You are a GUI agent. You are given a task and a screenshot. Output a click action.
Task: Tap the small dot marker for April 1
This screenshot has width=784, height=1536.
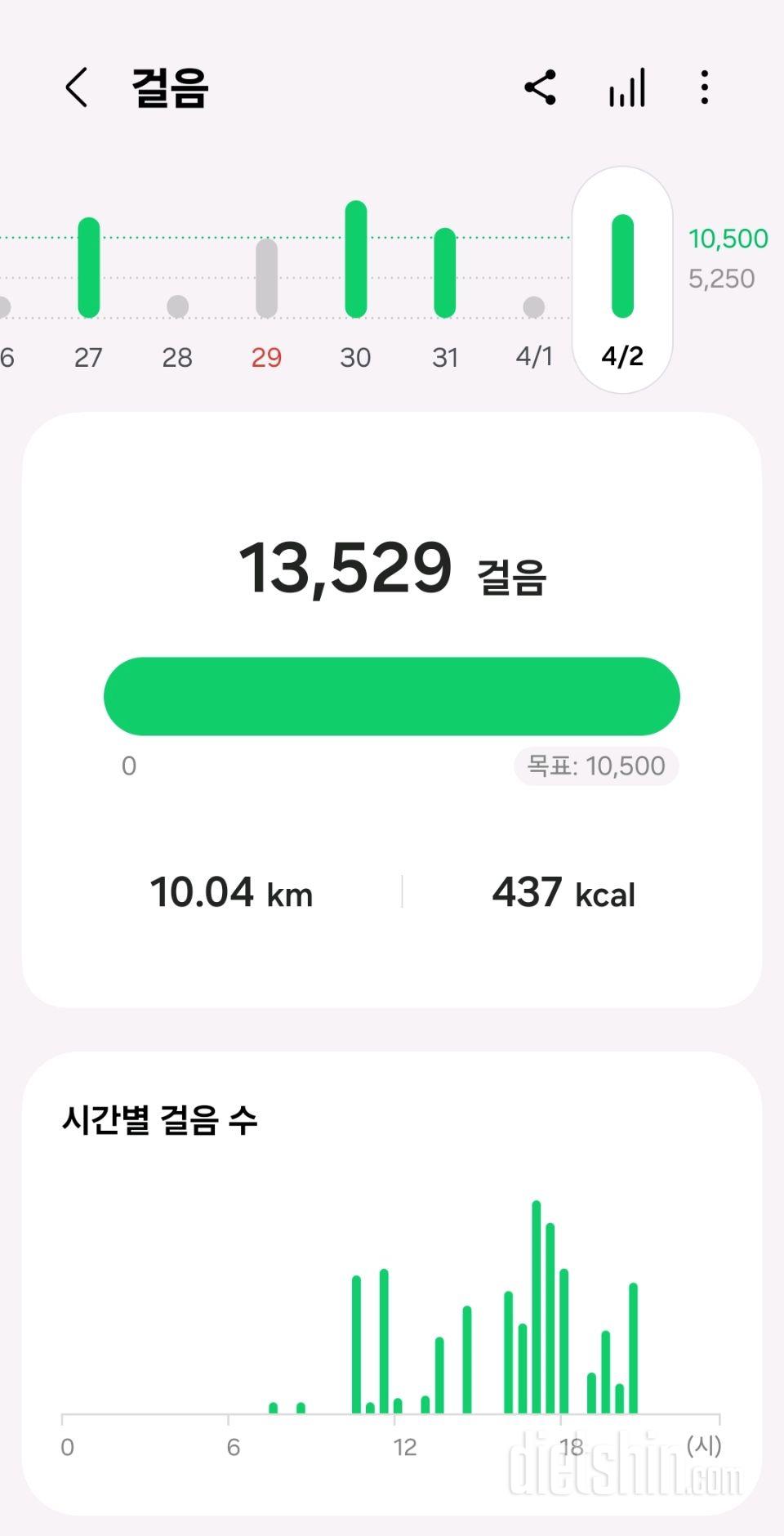click(x=534, y=306)
